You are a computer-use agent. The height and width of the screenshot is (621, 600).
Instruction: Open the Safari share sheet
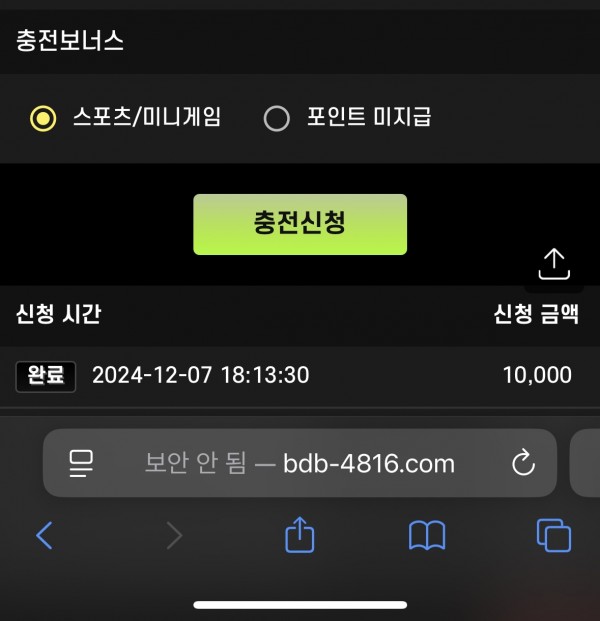click(300, 536)
